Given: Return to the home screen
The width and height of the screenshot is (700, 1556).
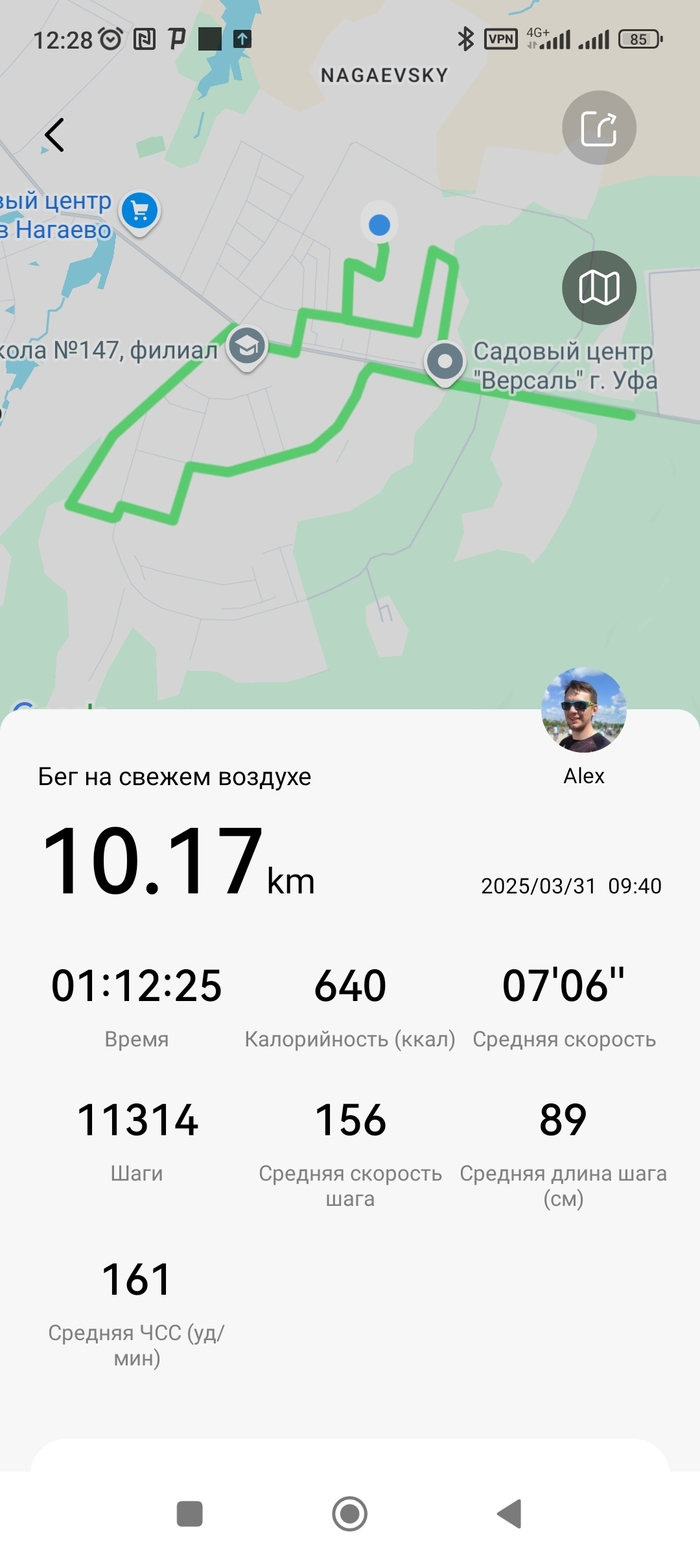Looking at the screenshot, I should 349,1513.
